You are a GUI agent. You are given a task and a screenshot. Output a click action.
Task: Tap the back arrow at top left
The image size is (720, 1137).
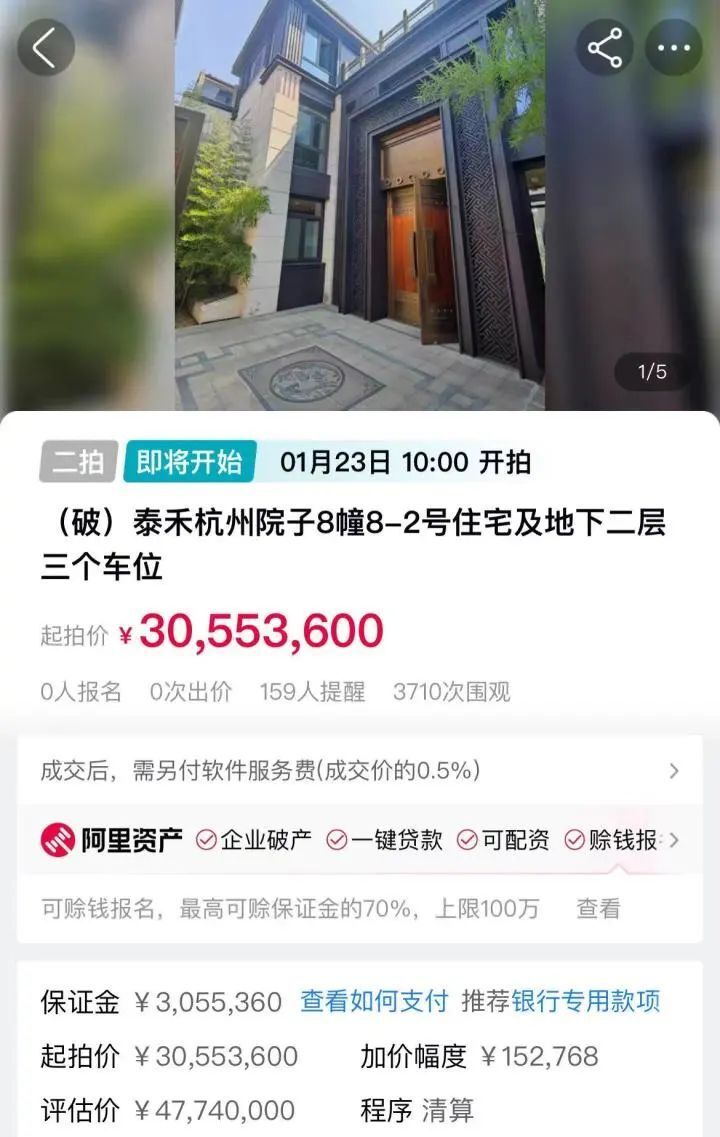(44, 46)
